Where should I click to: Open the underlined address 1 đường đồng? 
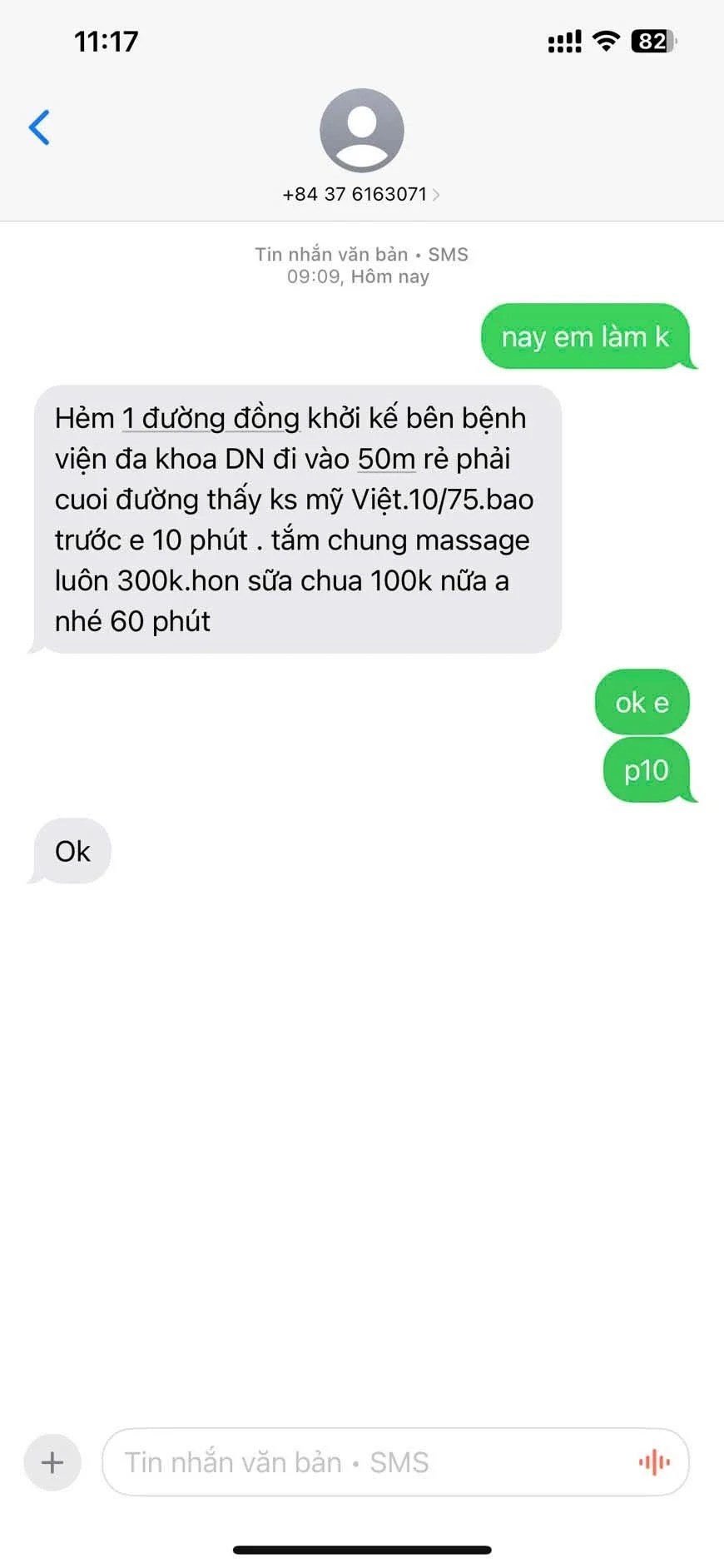click(x=211, y=418)
